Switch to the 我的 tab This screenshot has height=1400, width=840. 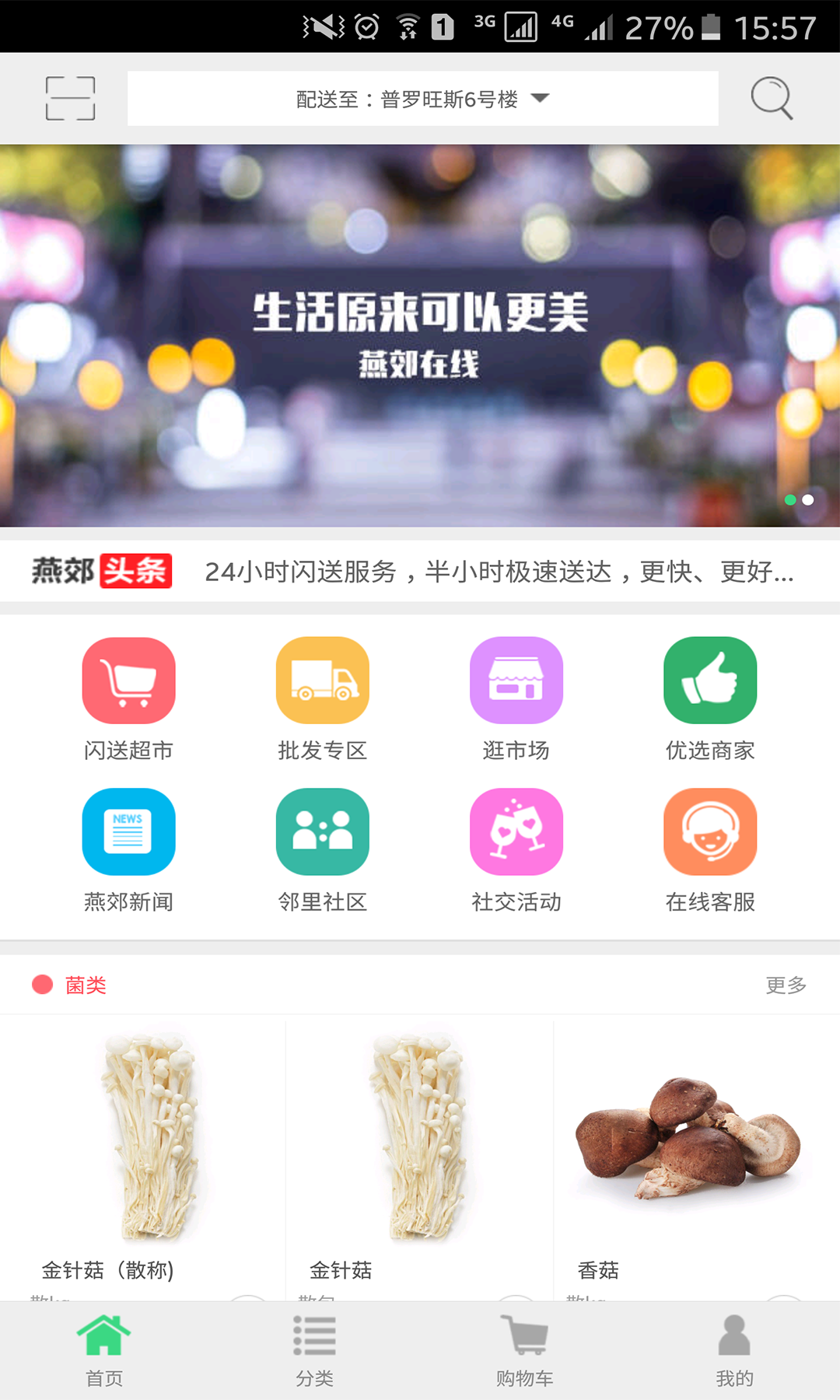point(734,1351)
